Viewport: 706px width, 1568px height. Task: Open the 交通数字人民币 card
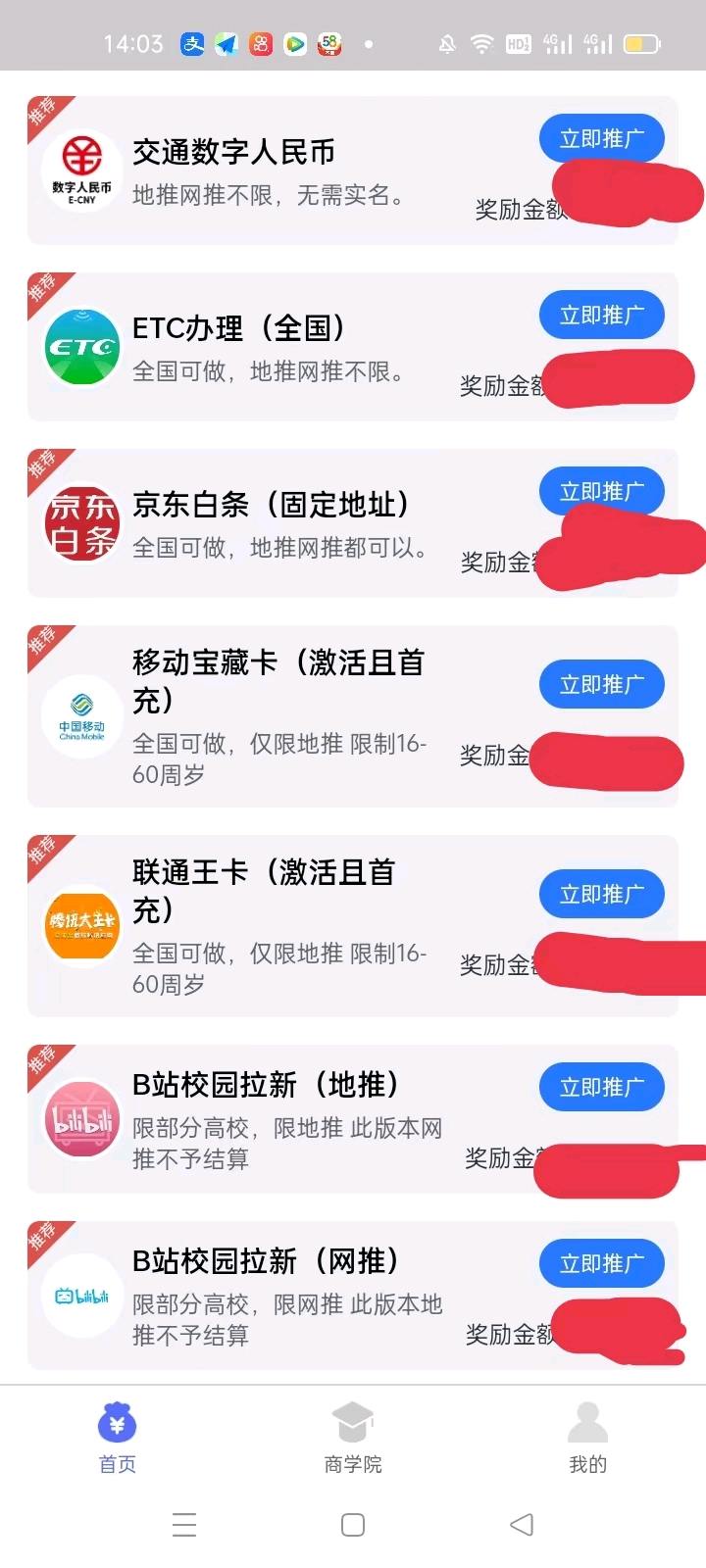click(353, 171)
